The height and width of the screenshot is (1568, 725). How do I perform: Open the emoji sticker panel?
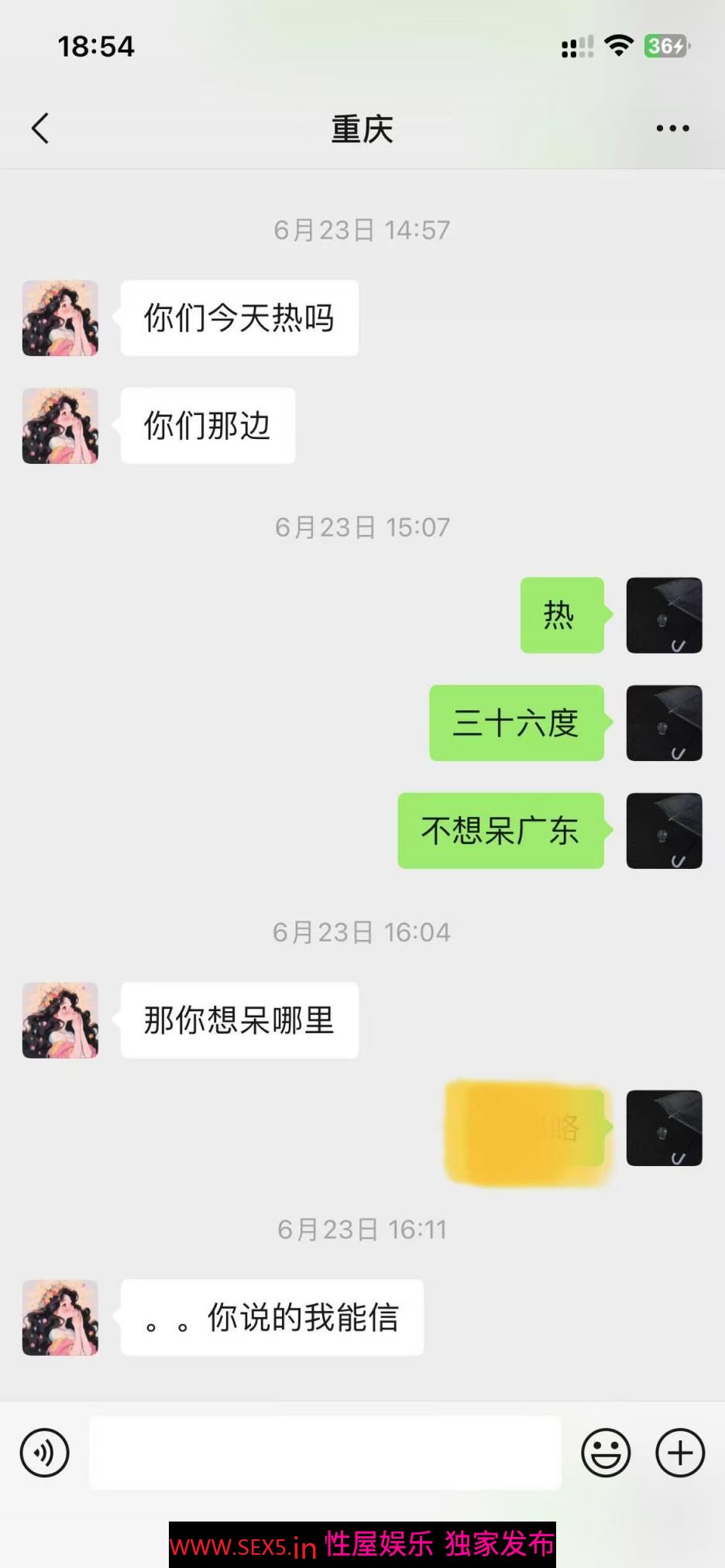click(606, 1453)
